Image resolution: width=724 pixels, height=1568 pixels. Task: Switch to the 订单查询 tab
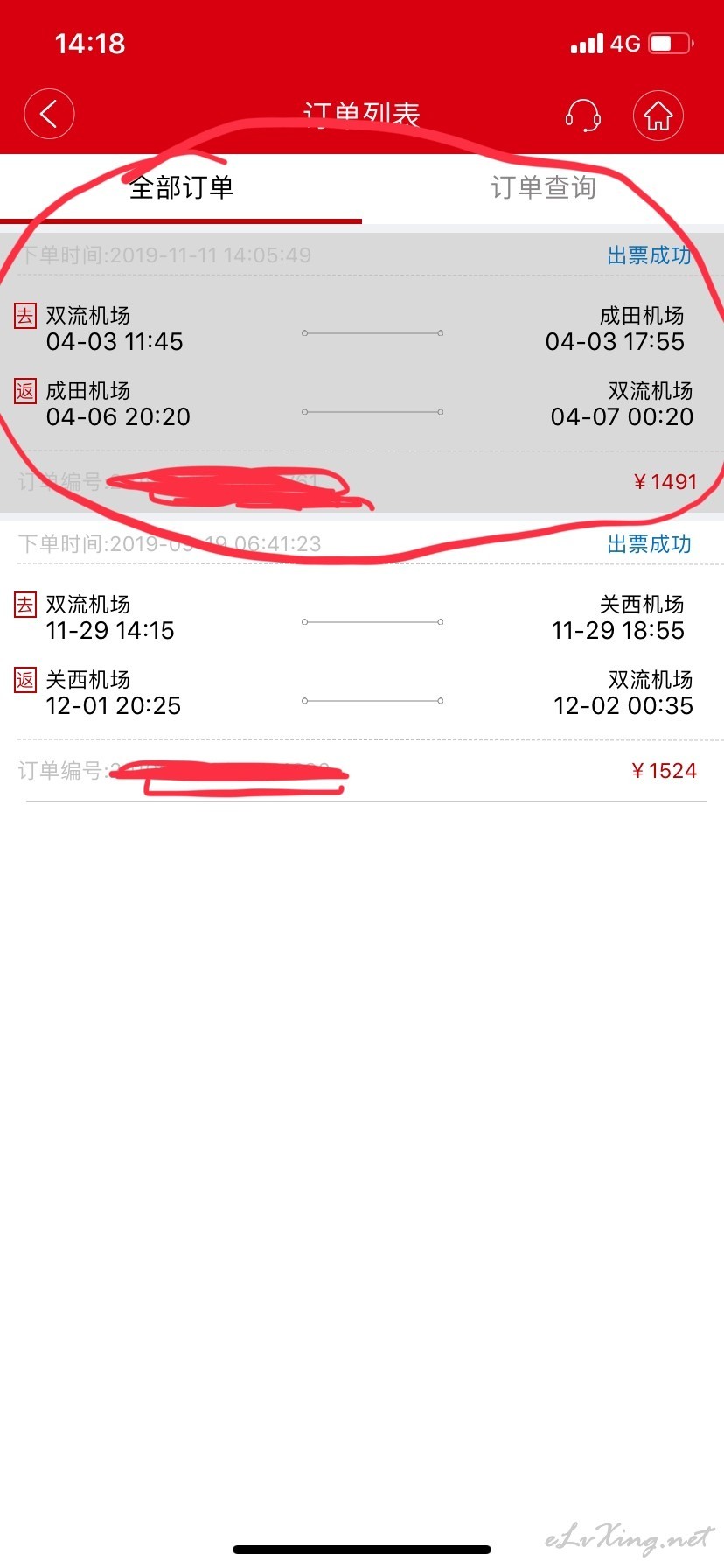coord(543,187)
